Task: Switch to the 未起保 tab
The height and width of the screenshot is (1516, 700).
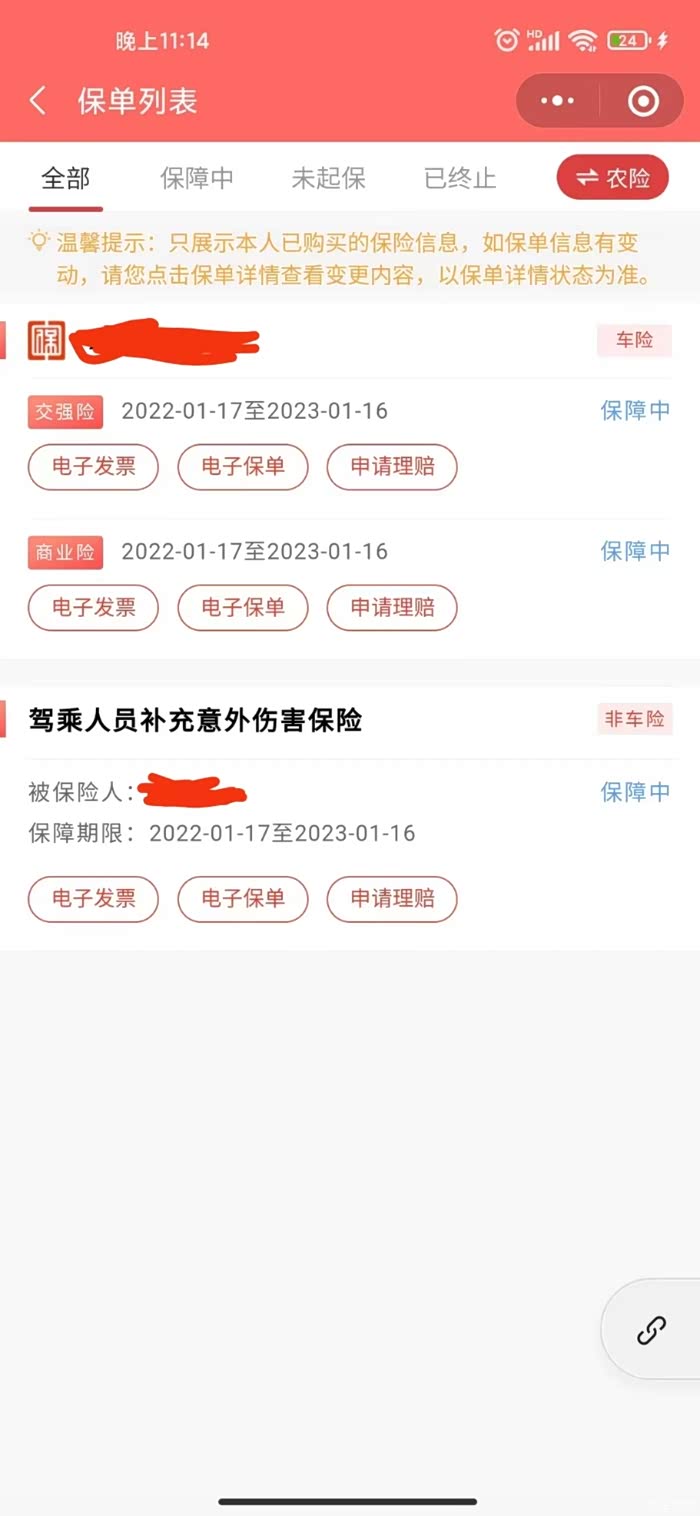Action: click(328, 179)
